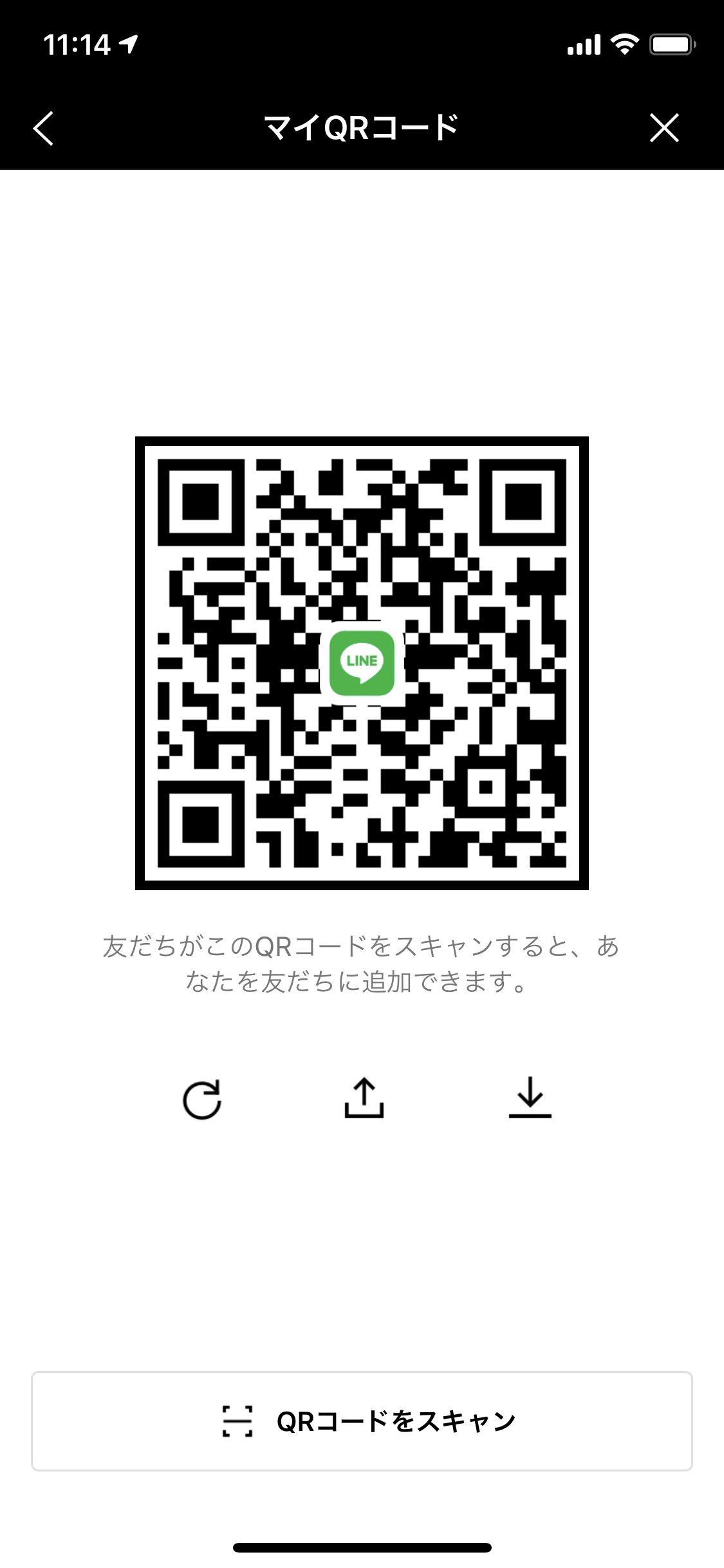Share the QR code
The width and height of the screenshot is (724, 1568).
point(364,1097)
